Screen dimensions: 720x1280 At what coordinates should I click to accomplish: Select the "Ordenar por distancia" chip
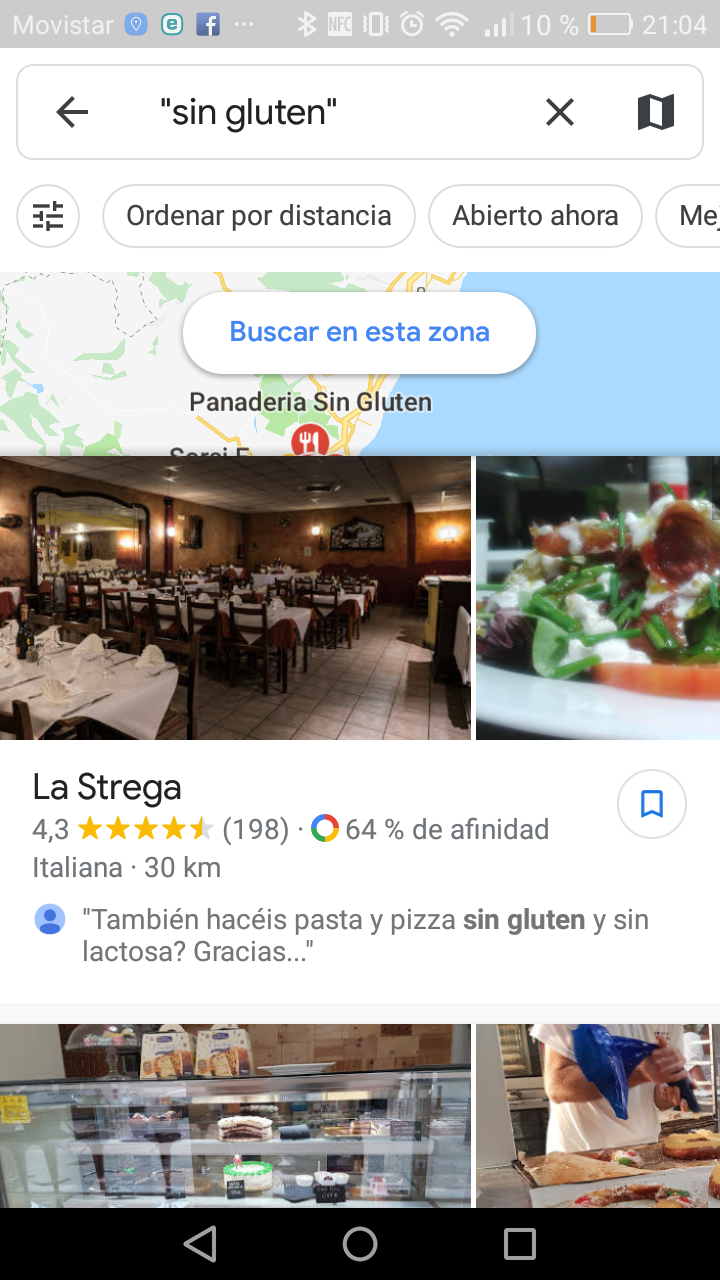[x=258, y=216]
